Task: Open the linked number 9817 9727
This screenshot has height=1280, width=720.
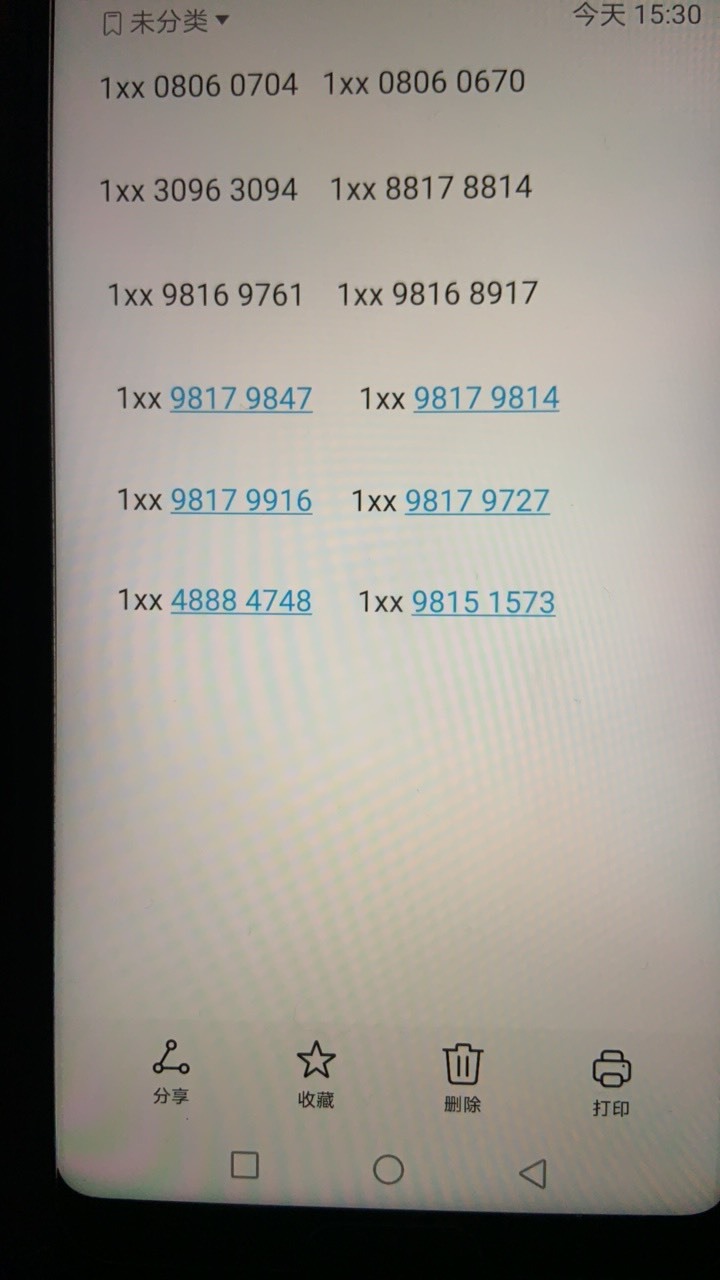Action: point(477,500)
